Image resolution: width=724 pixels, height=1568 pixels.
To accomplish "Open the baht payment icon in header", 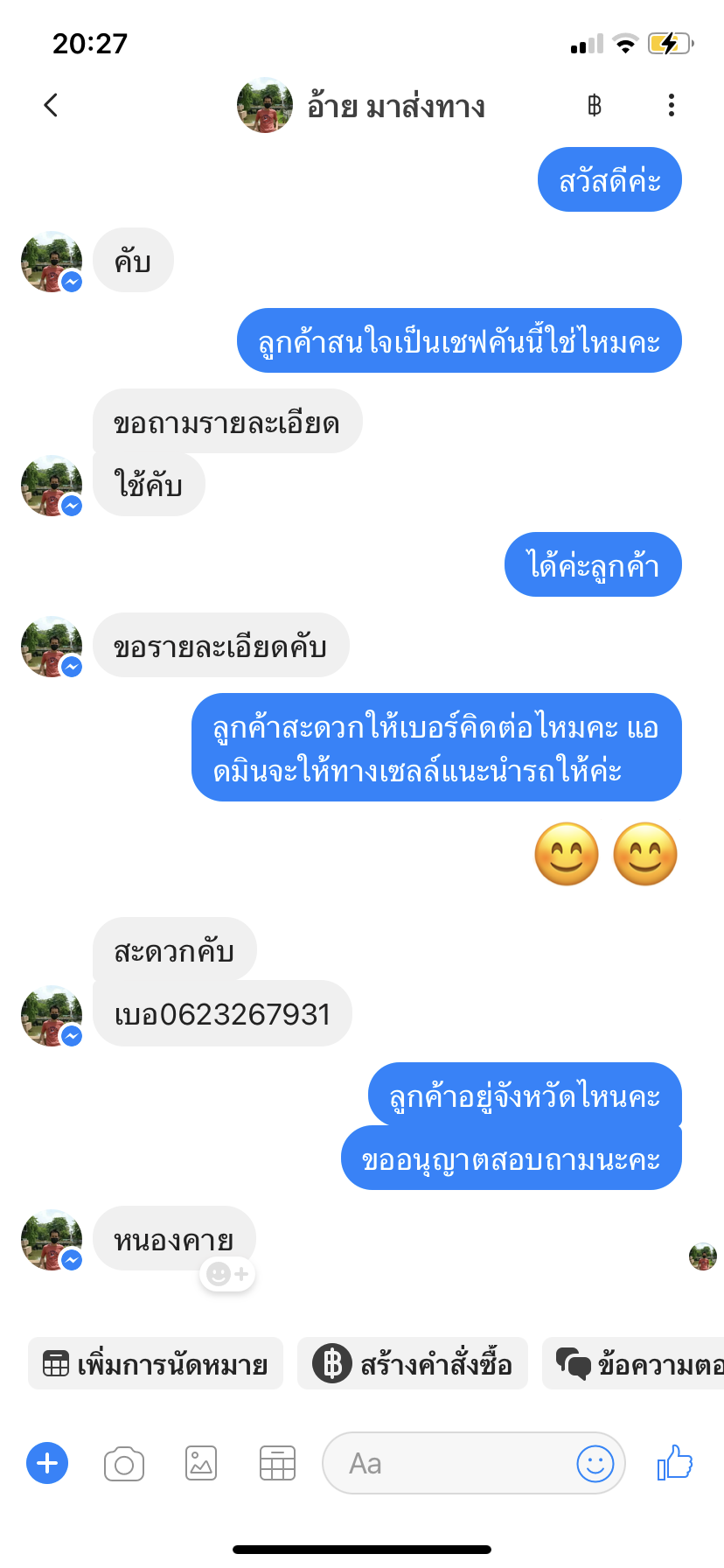I will 595,106.
